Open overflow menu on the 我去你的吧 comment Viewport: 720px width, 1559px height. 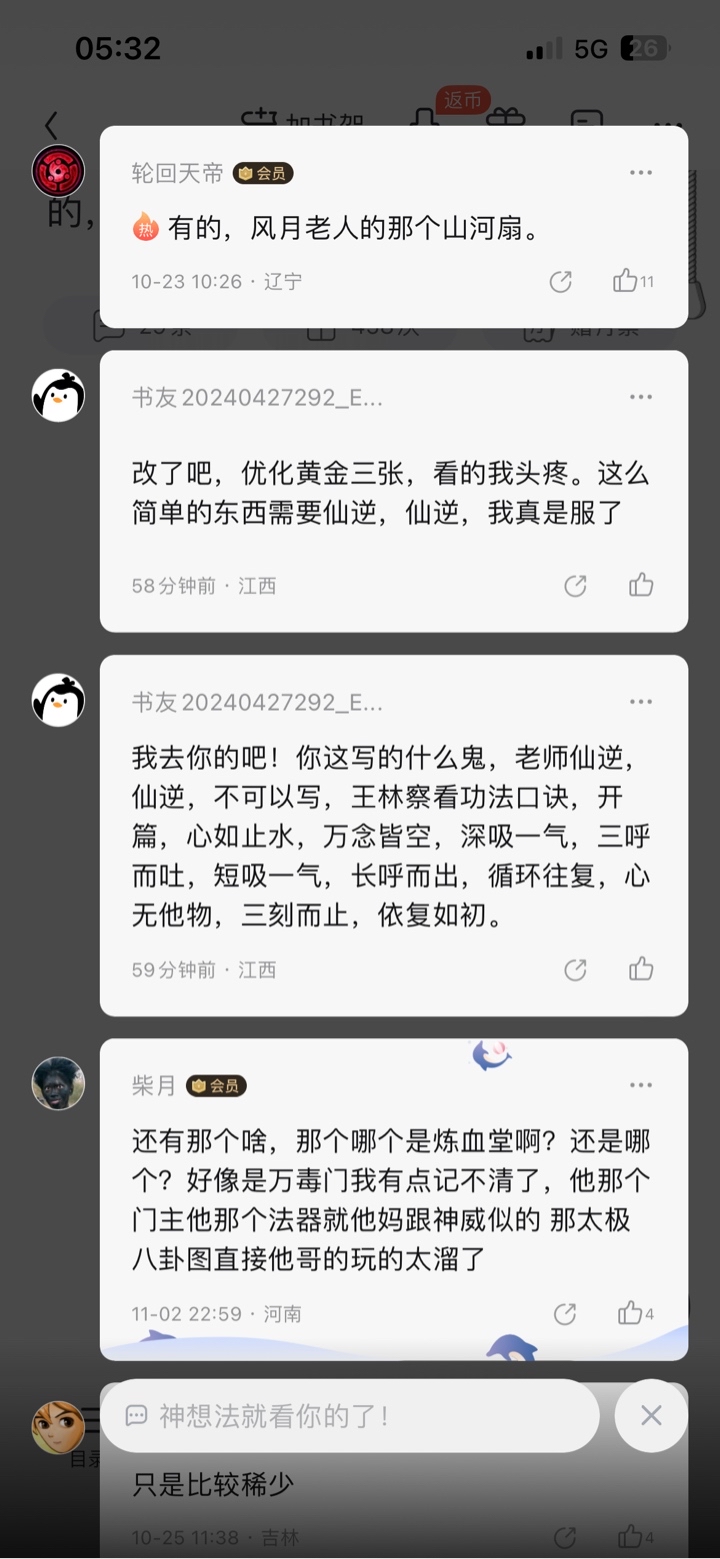pyautogui.click(x=641, y=702)
